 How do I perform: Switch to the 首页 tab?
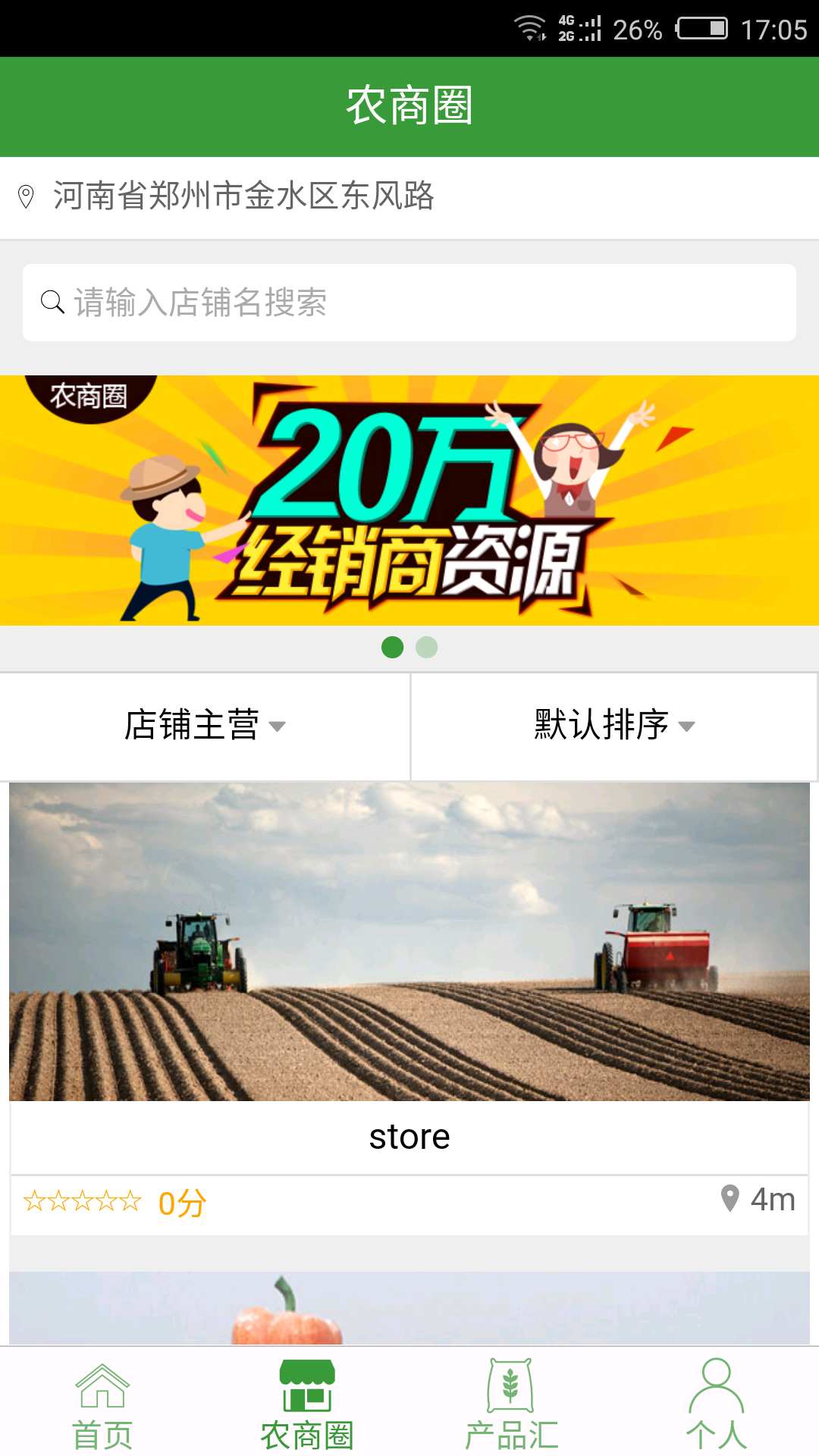point(102,1404)
